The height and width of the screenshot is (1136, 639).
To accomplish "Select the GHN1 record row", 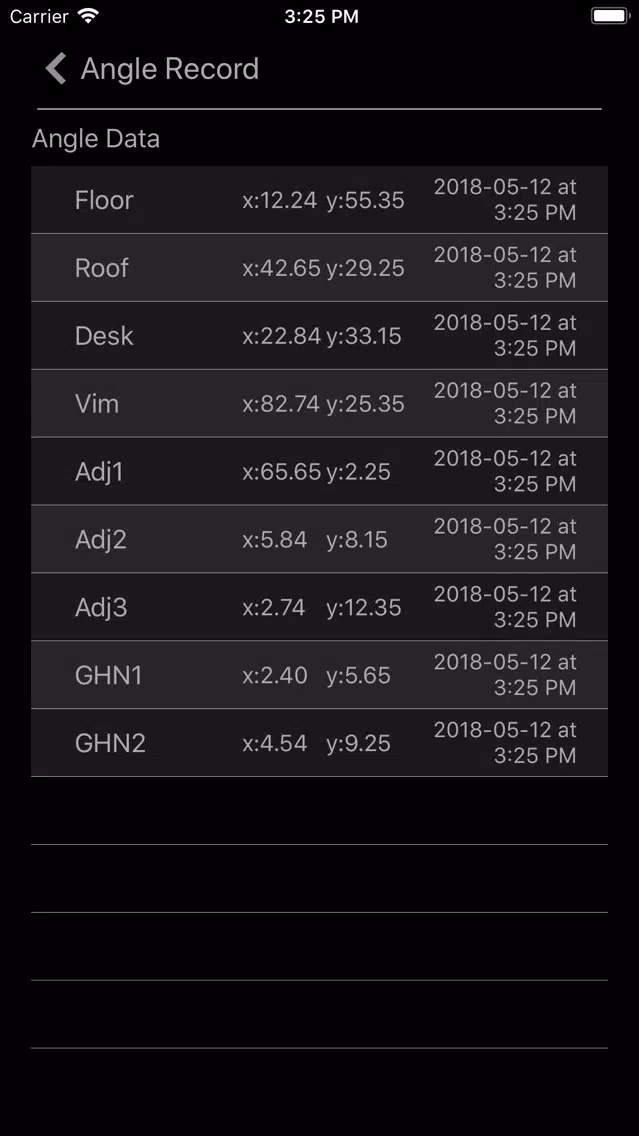I will coord(320,675).
